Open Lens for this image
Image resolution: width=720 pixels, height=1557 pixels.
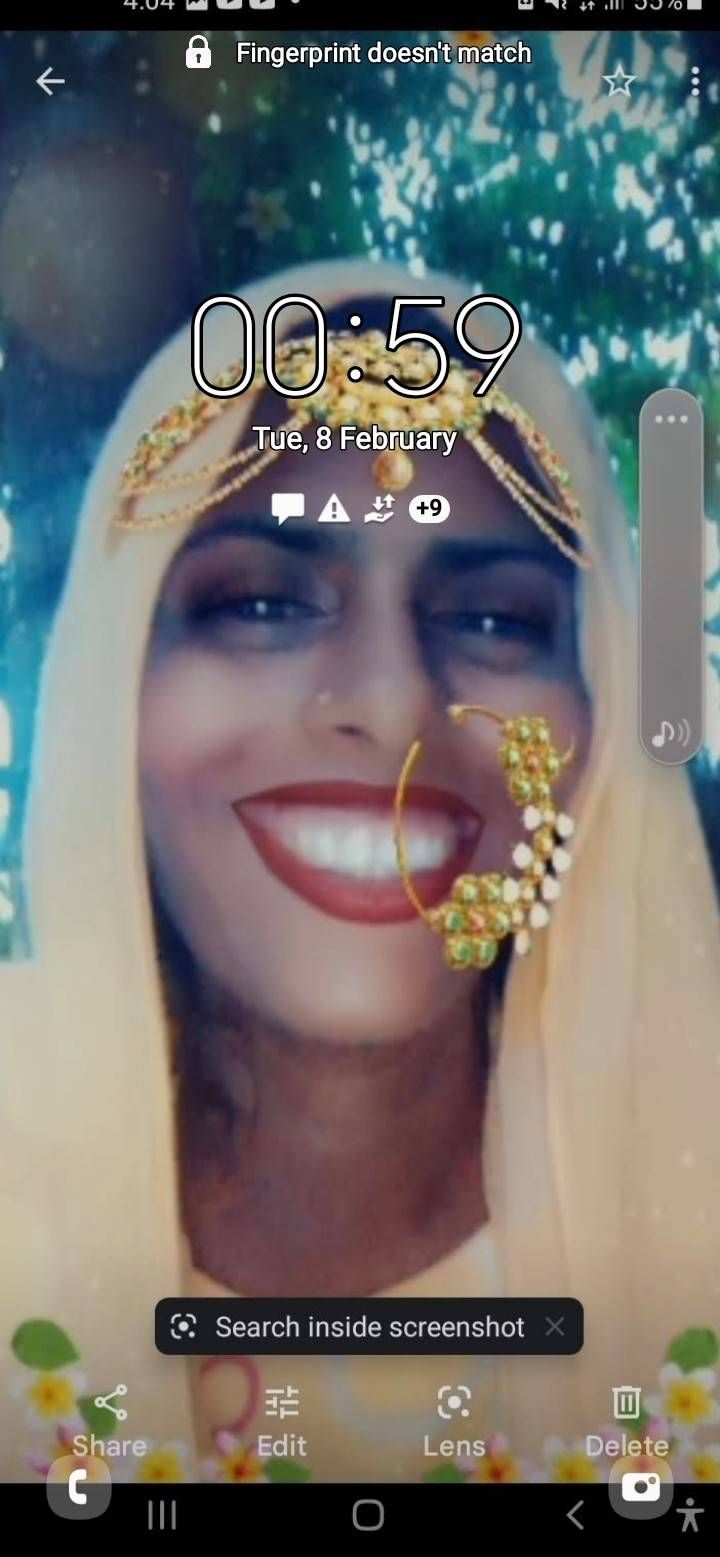pos(454,1420)
